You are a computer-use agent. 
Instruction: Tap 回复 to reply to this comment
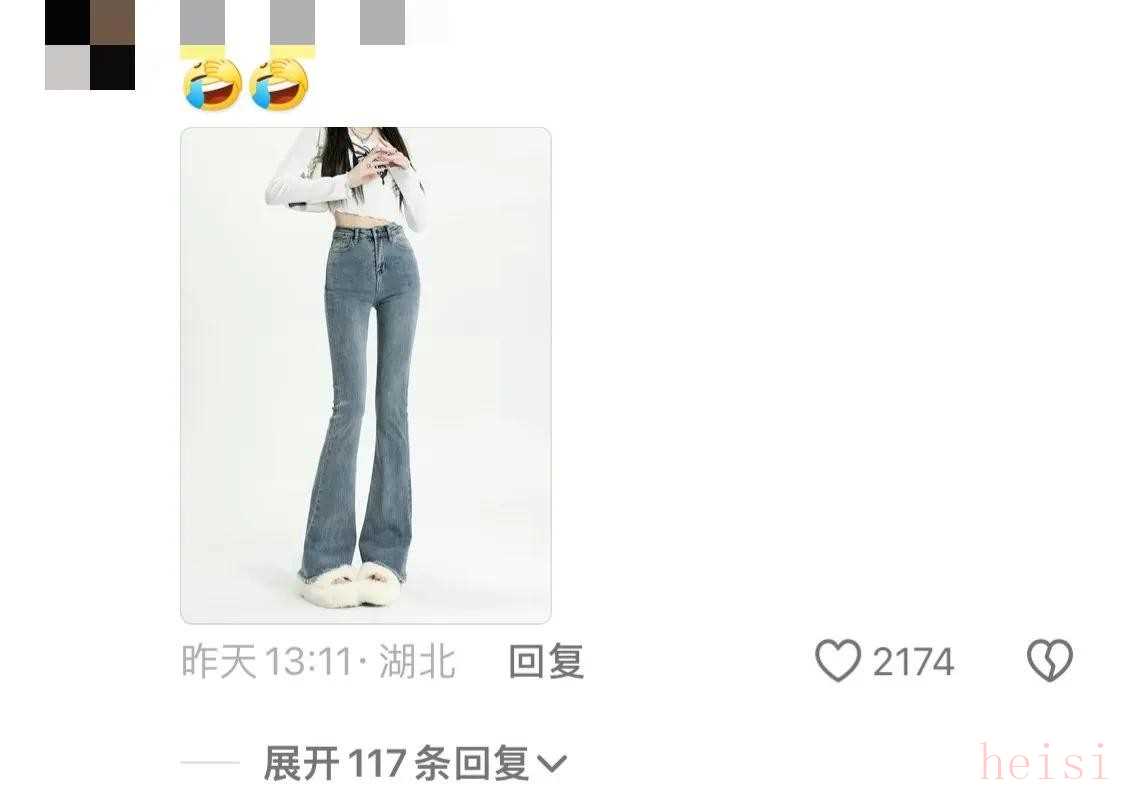pyautogui.click(x=546, y=662)
